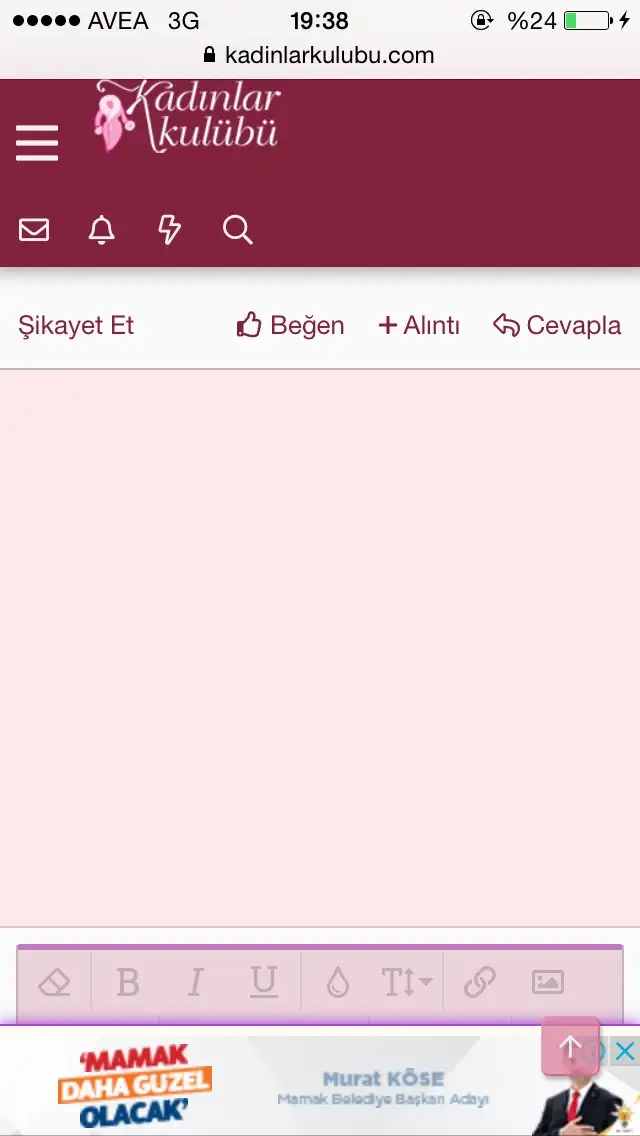The height and width of the screenshot is (1136, 640).
Task: Open the font size dropdown
Action: click(407, 983)
